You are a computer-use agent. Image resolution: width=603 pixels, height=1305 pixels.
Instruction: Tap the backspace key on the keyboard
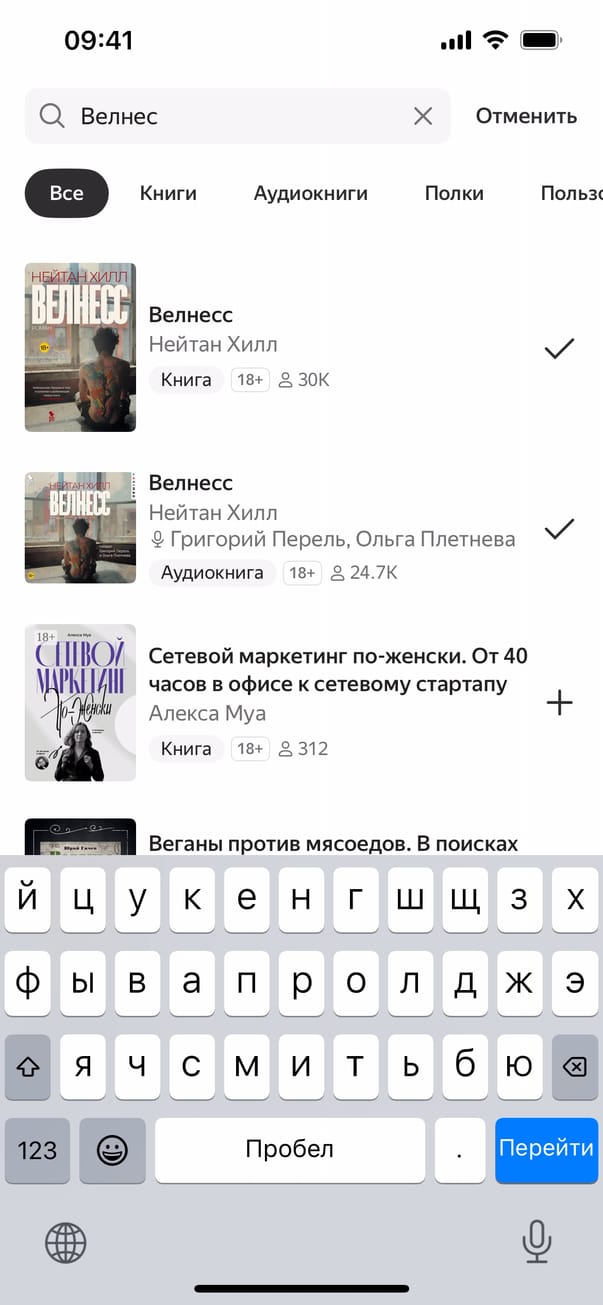pyautogui.click(x=574, y=1067)
